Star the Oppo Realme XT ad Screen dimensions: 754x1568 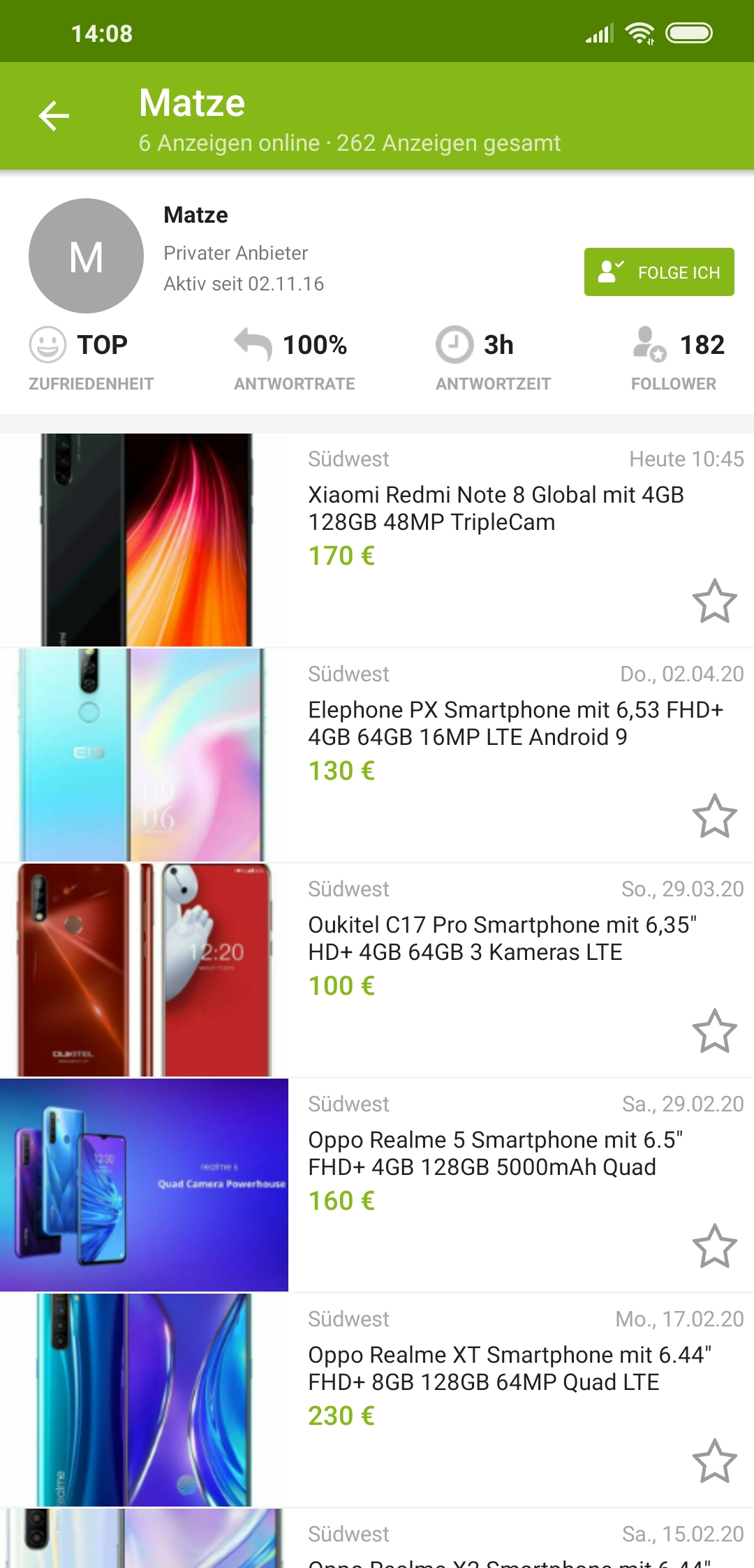714,1461
